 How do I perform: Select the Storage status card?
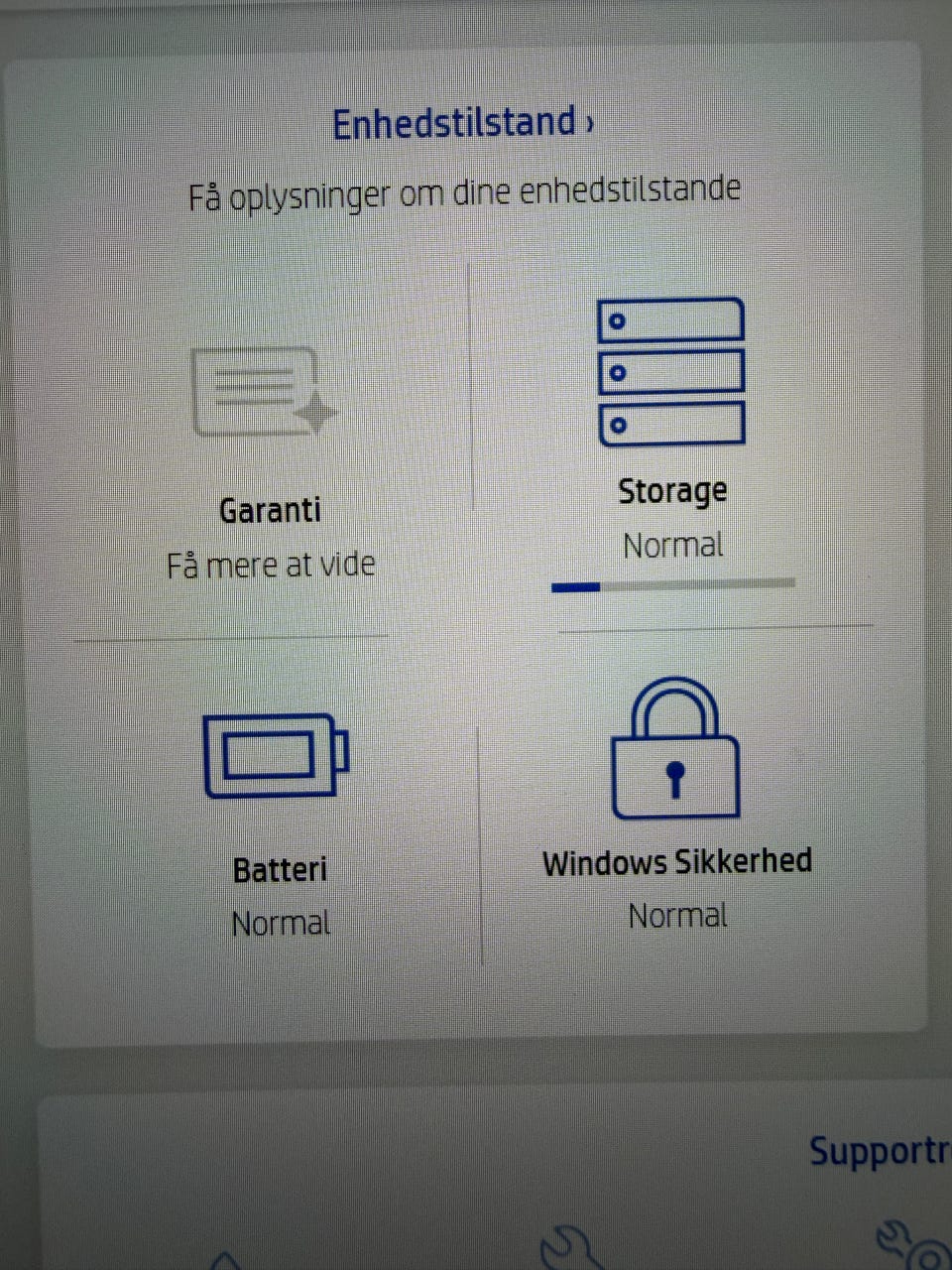(x=673, y=437)
